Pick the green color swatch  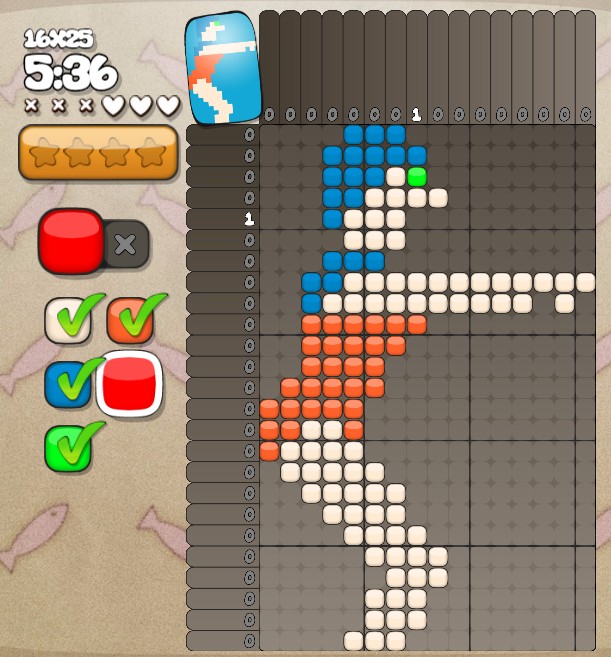click(x=68, y=447)
